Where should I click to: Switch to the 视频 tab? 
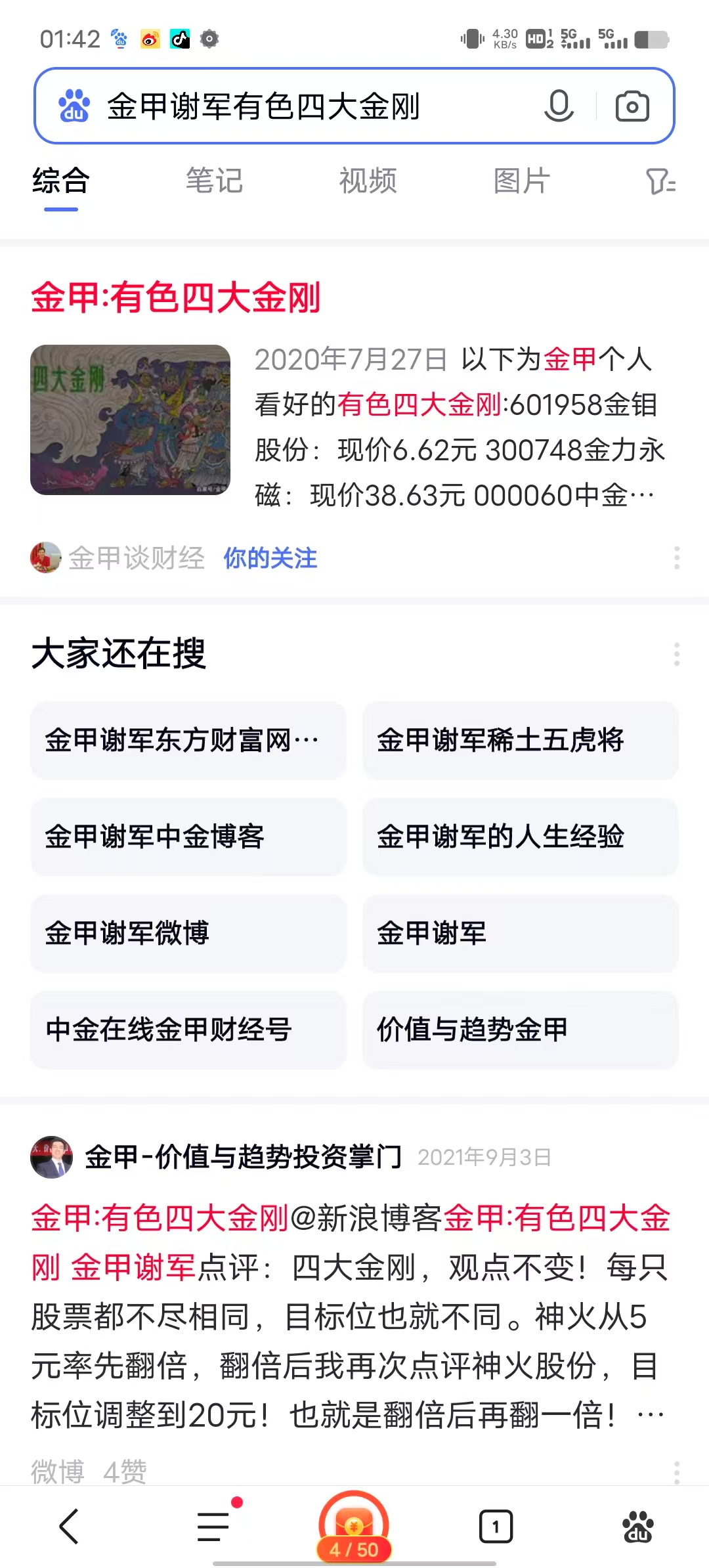[x=368, y=181]
